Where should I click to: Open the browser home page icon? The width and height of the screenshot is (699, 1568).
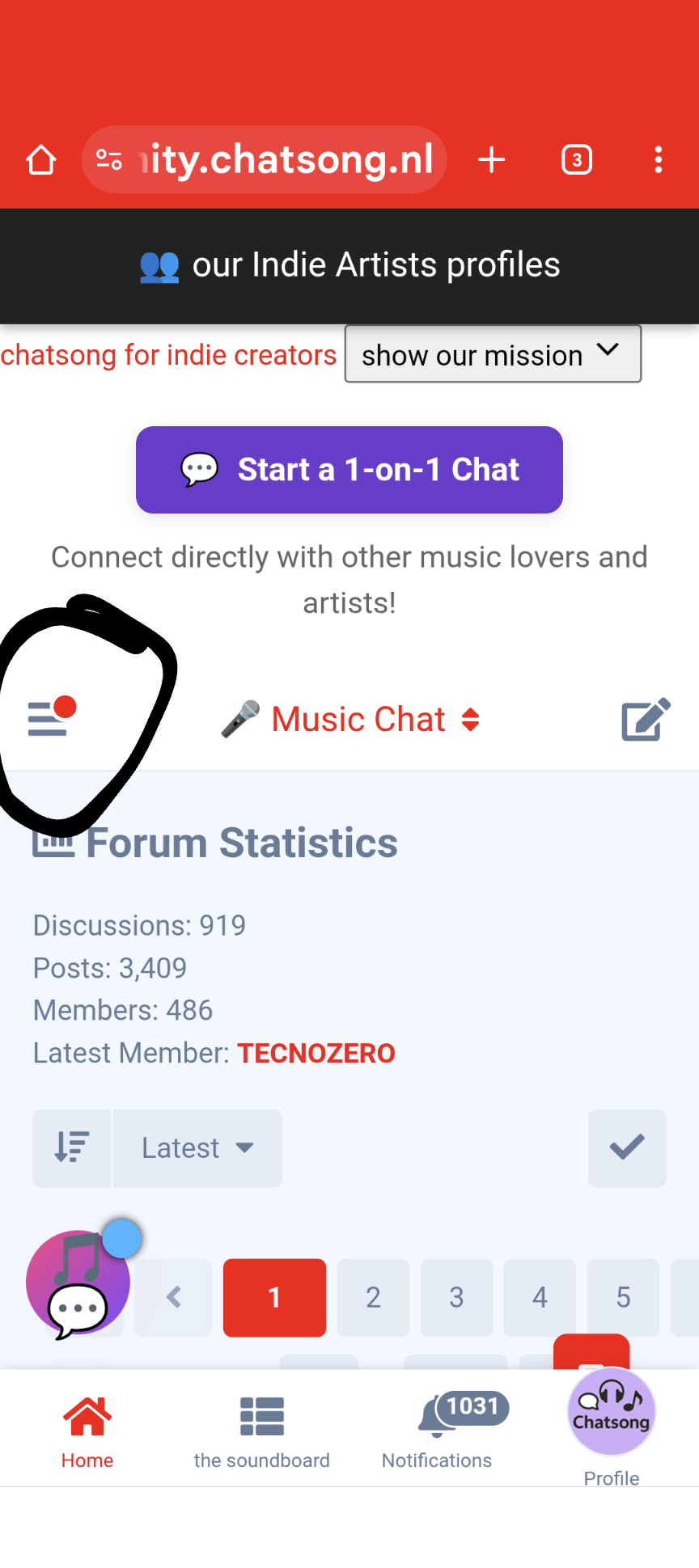pos(41,160)
